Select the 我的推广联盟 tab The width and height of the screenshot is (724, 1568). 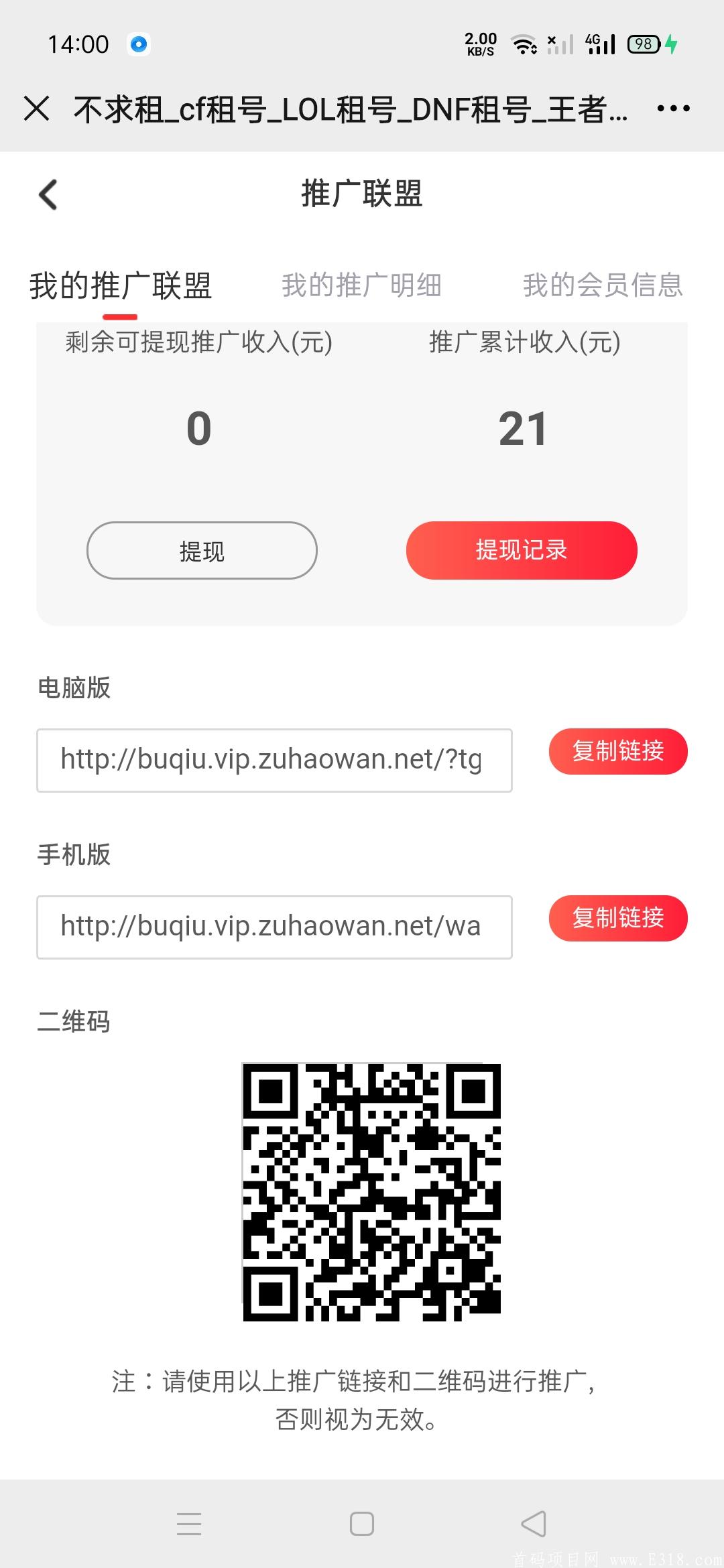[x=119, y=285]
